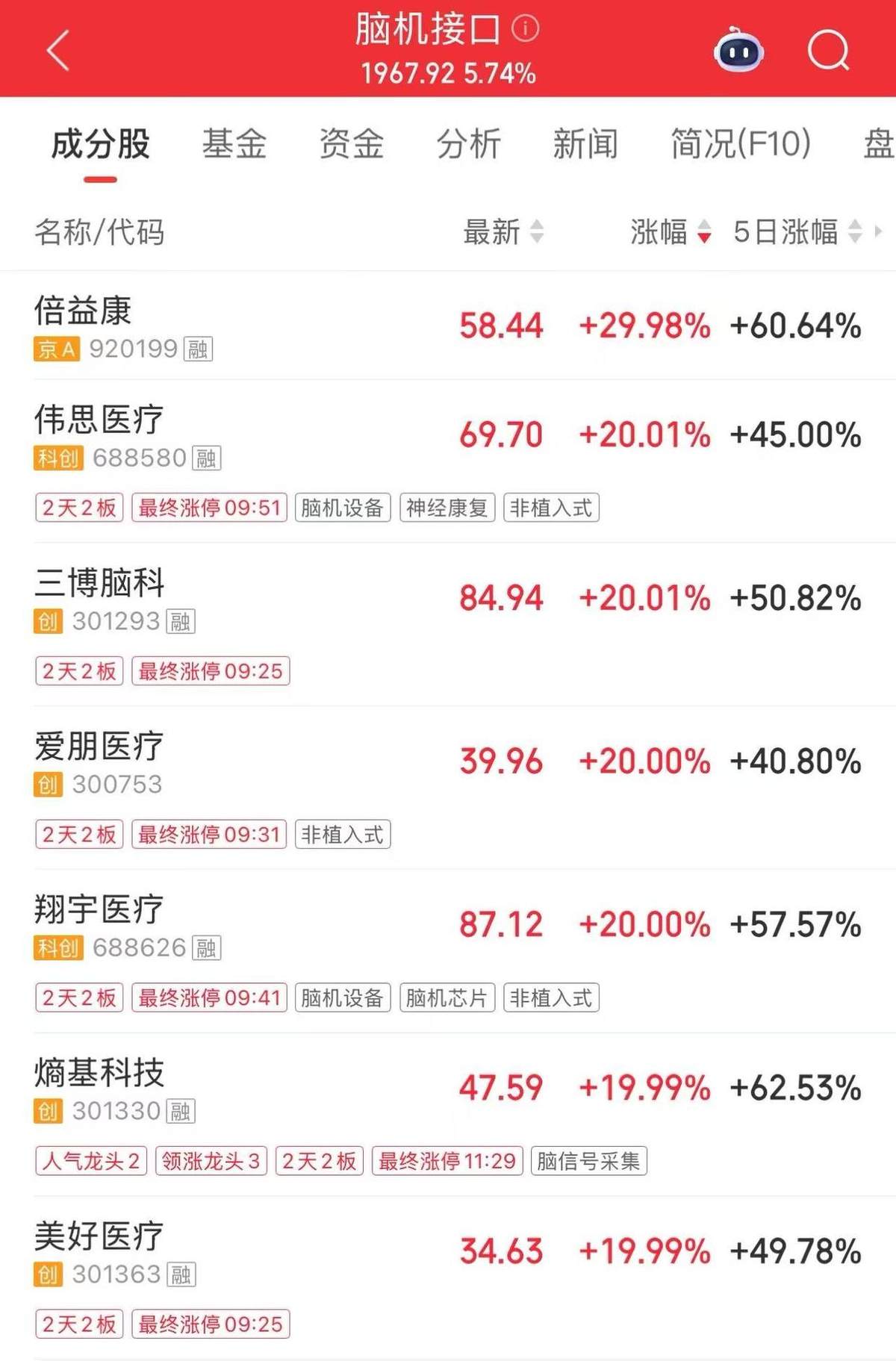Screen dimensions: 896x1361
Task: Tap the info icon beside 脑机接口
Action: pos(525,27)
